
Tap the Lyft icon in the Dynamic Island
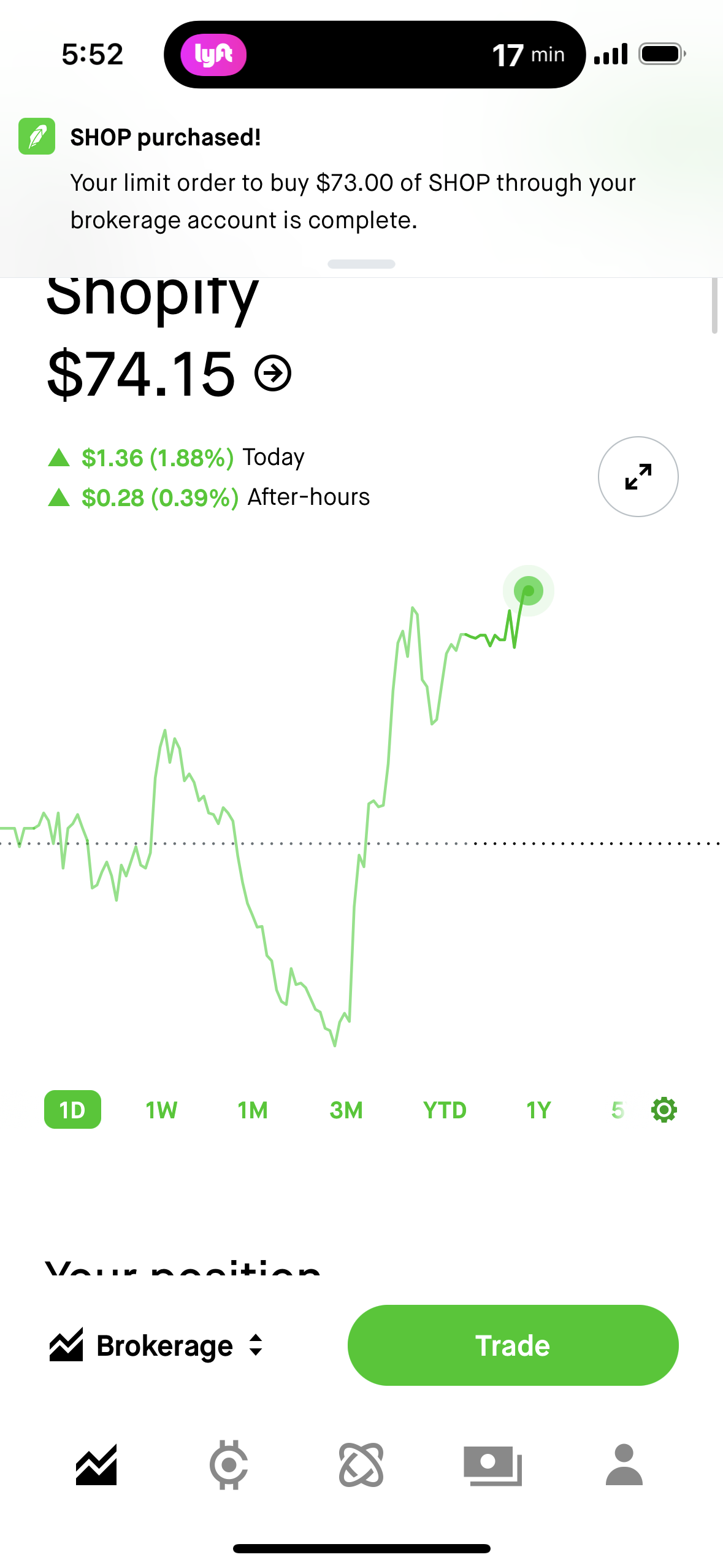[x=212, y=54]
